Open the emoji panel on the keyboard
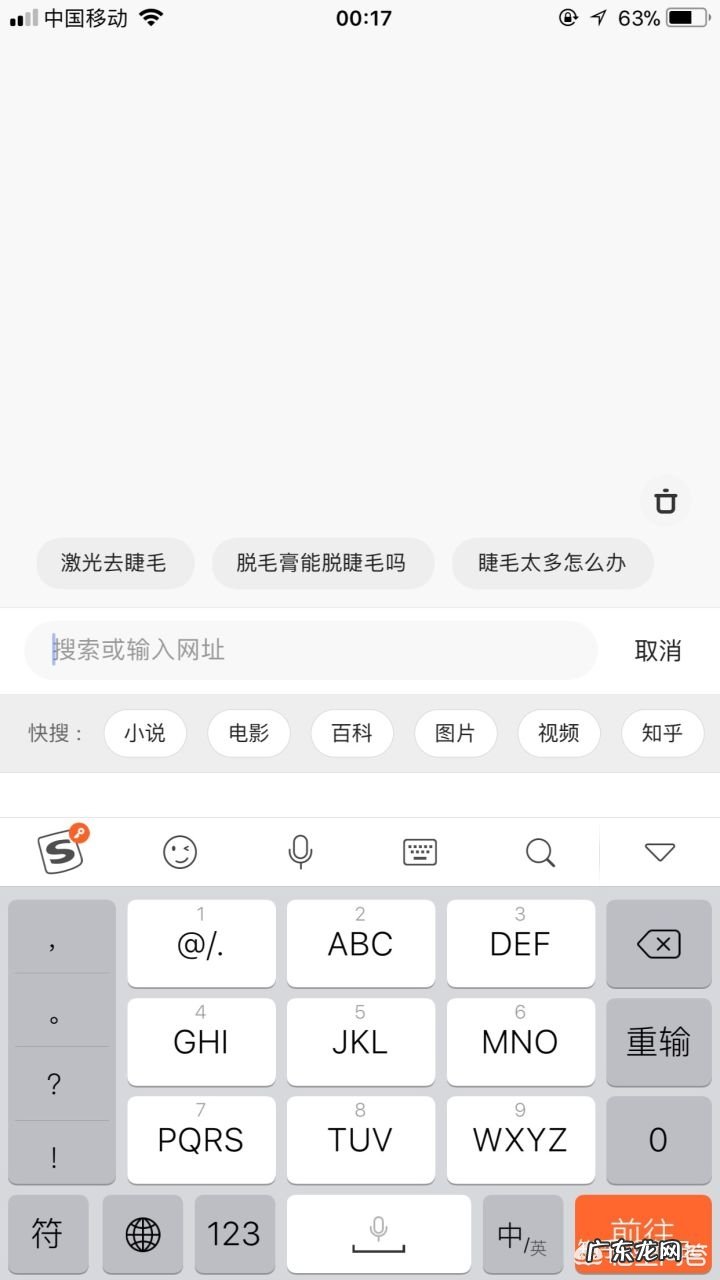Viewport: 720px width, 1280px height. 180,851
